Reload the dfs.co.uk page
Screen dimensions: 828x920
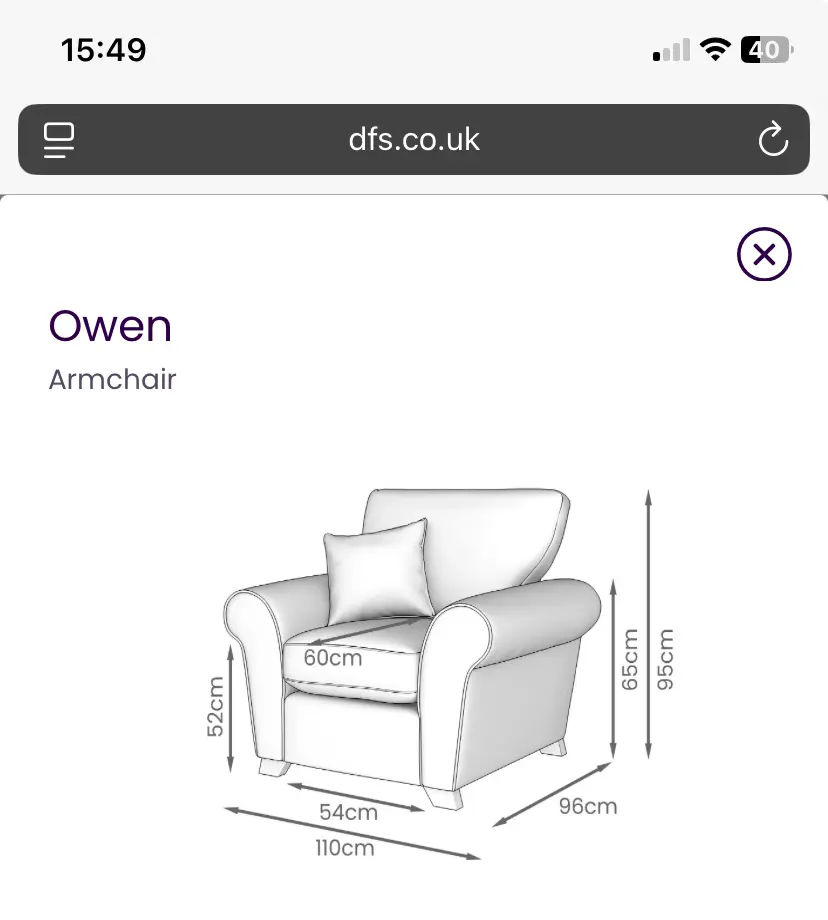(773, 139)
